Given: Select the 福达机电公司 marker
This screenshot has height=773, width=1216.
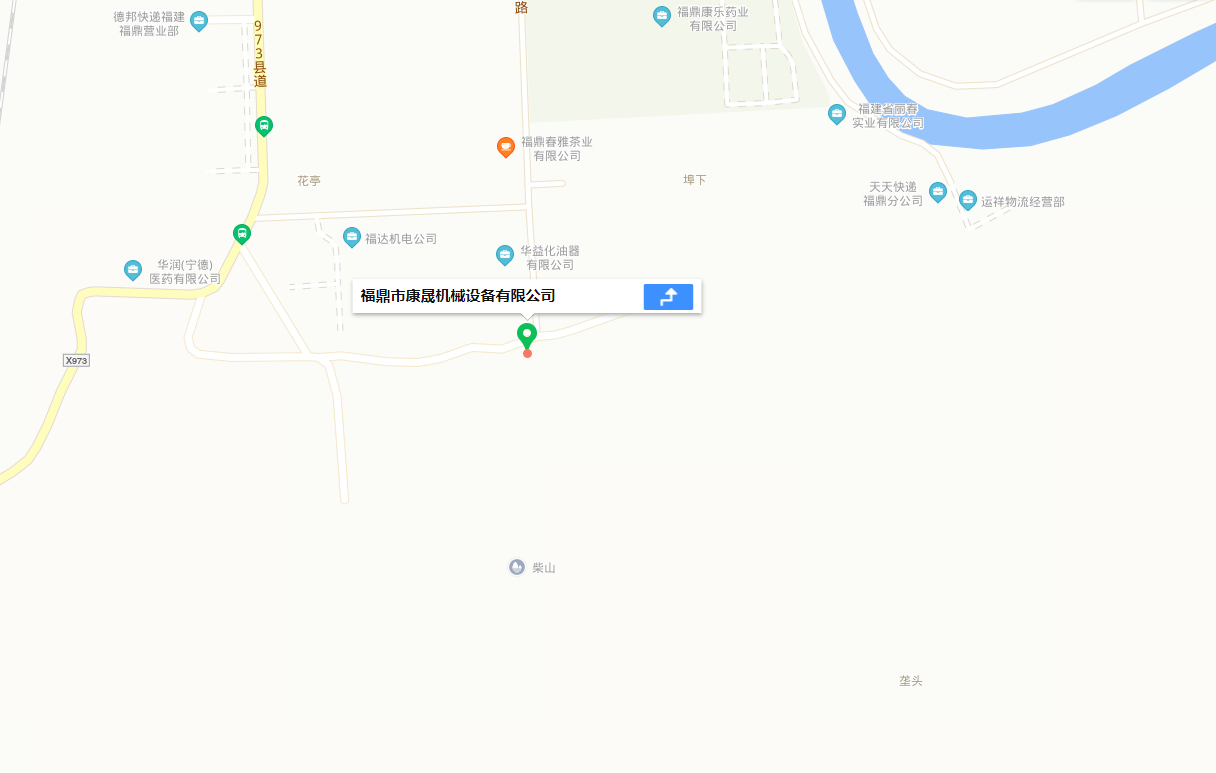Looking at the screenshot, I should (352, 237).
